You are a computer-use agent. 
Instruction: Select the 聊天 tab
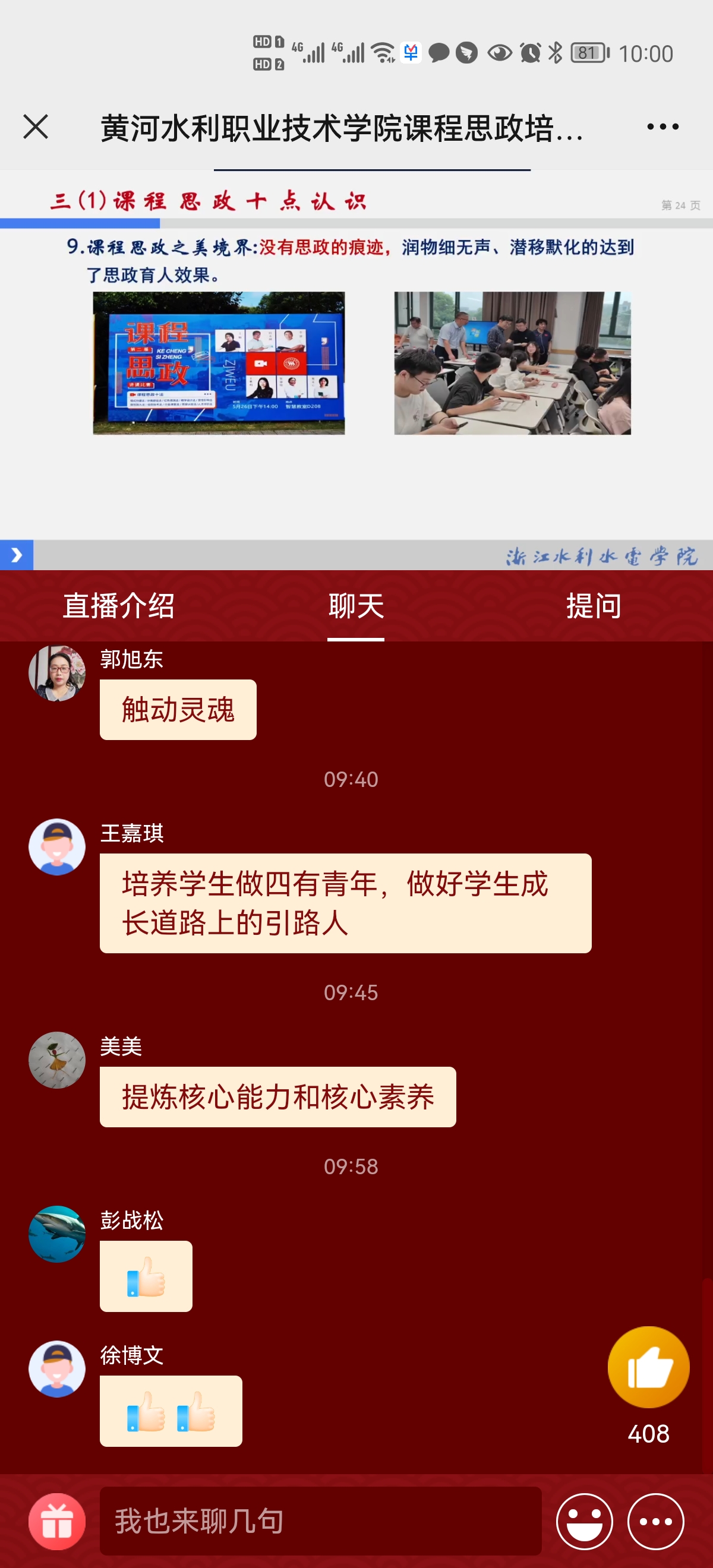[356, 606]
